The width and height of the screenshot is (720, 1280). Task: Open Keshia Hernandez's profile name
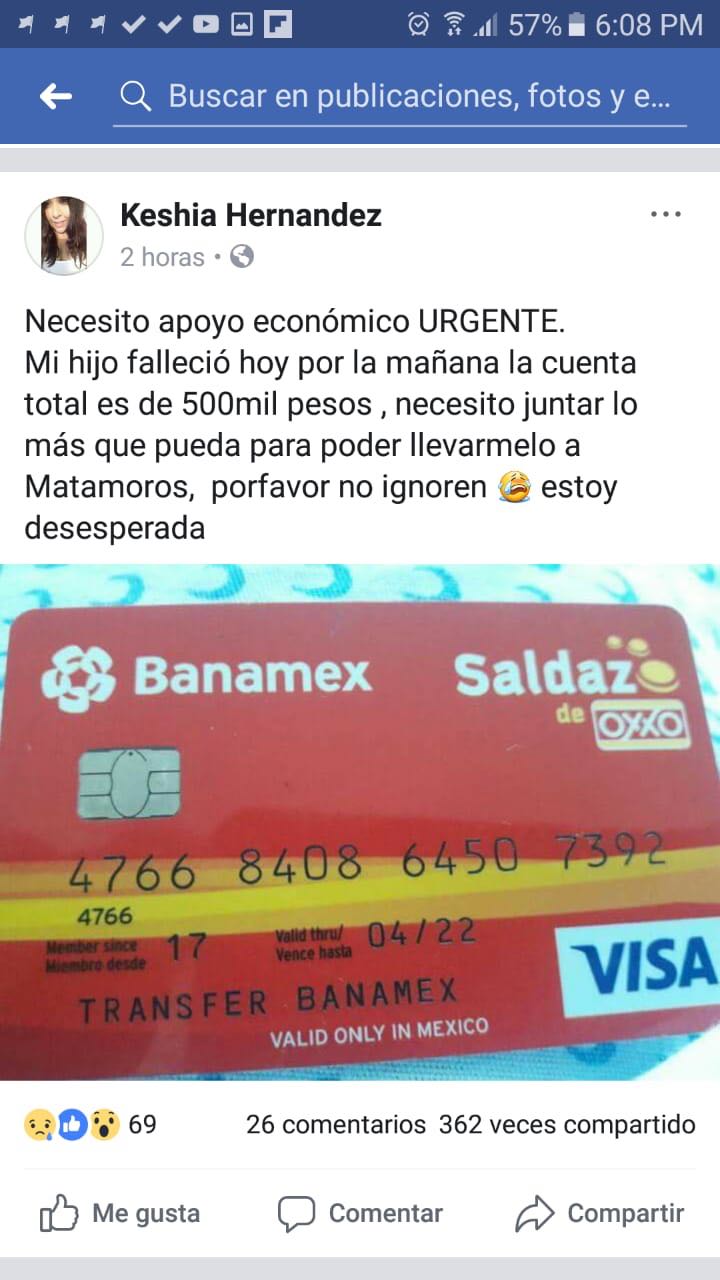click(250, 214)
